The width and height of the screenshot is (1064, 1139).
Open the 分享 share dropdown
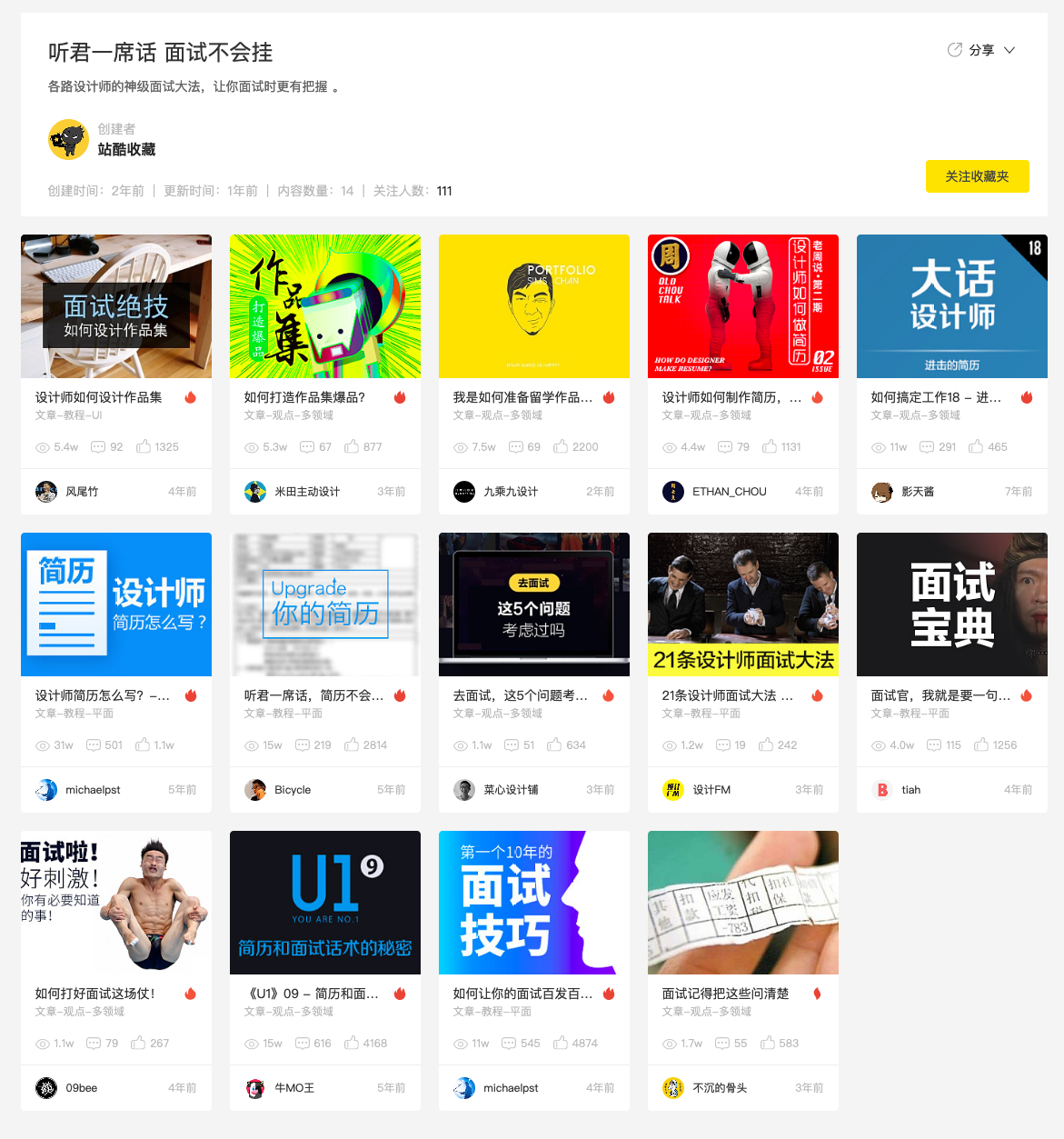[981, 50]
